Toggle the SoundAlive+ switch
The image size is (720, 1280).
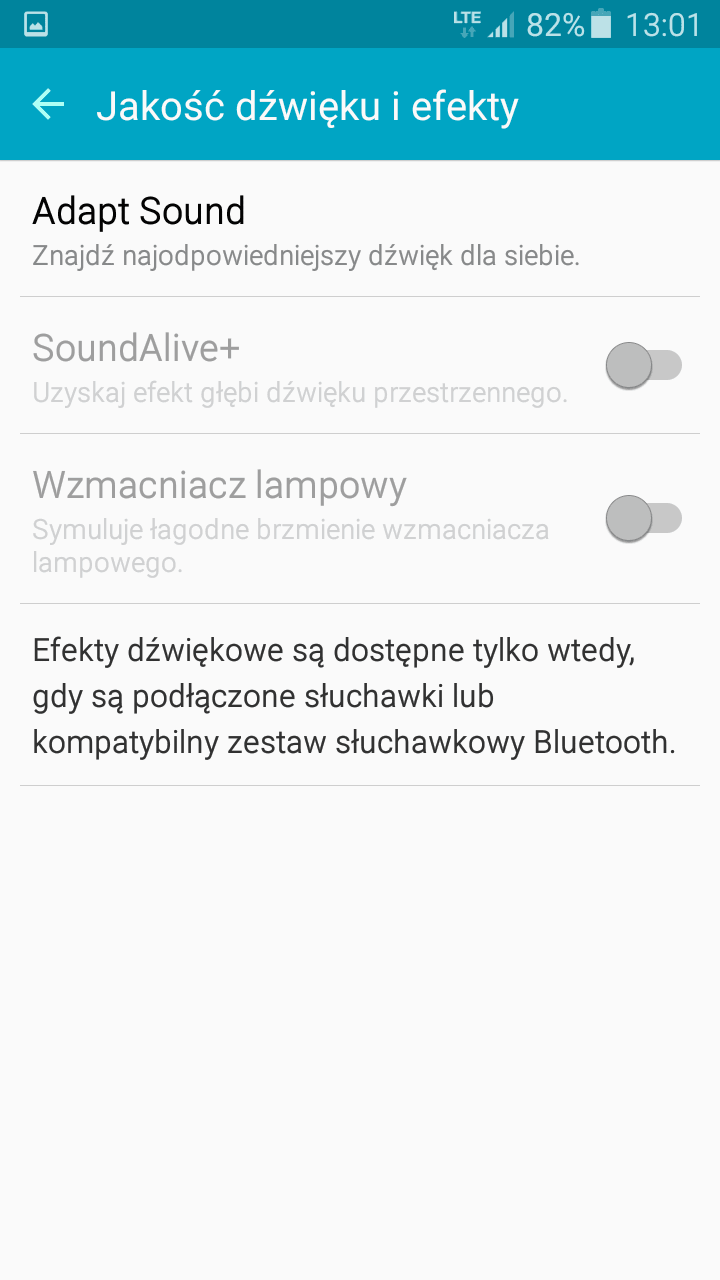pyautogui.click(x=644, y=366)
